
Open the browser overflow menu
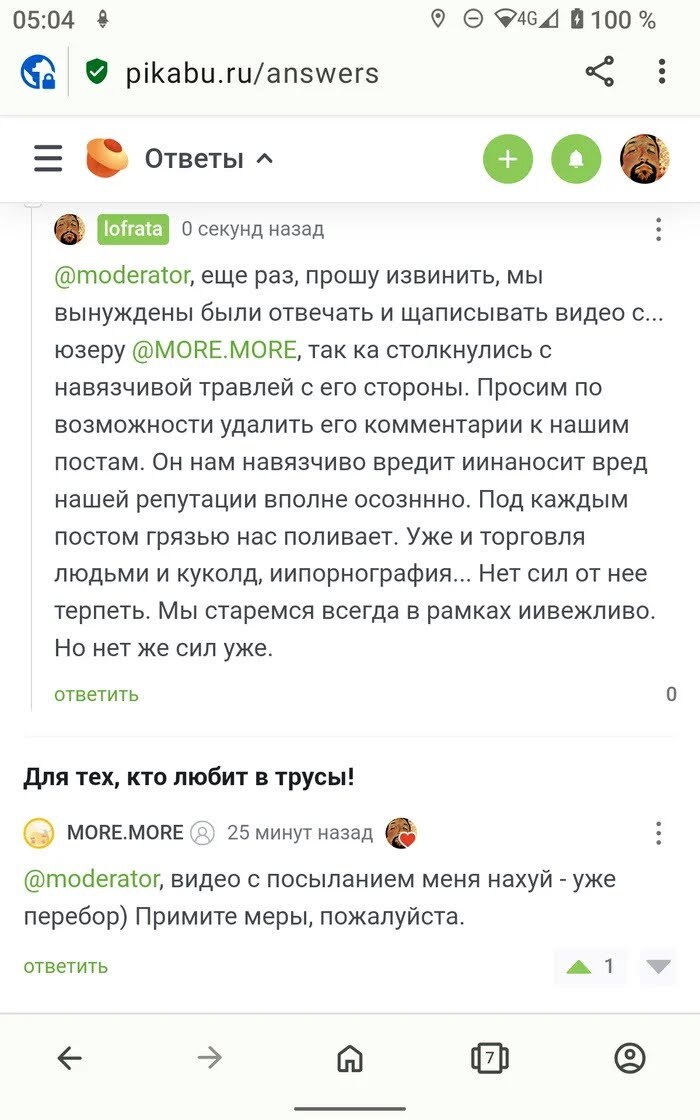pos(662,72)
